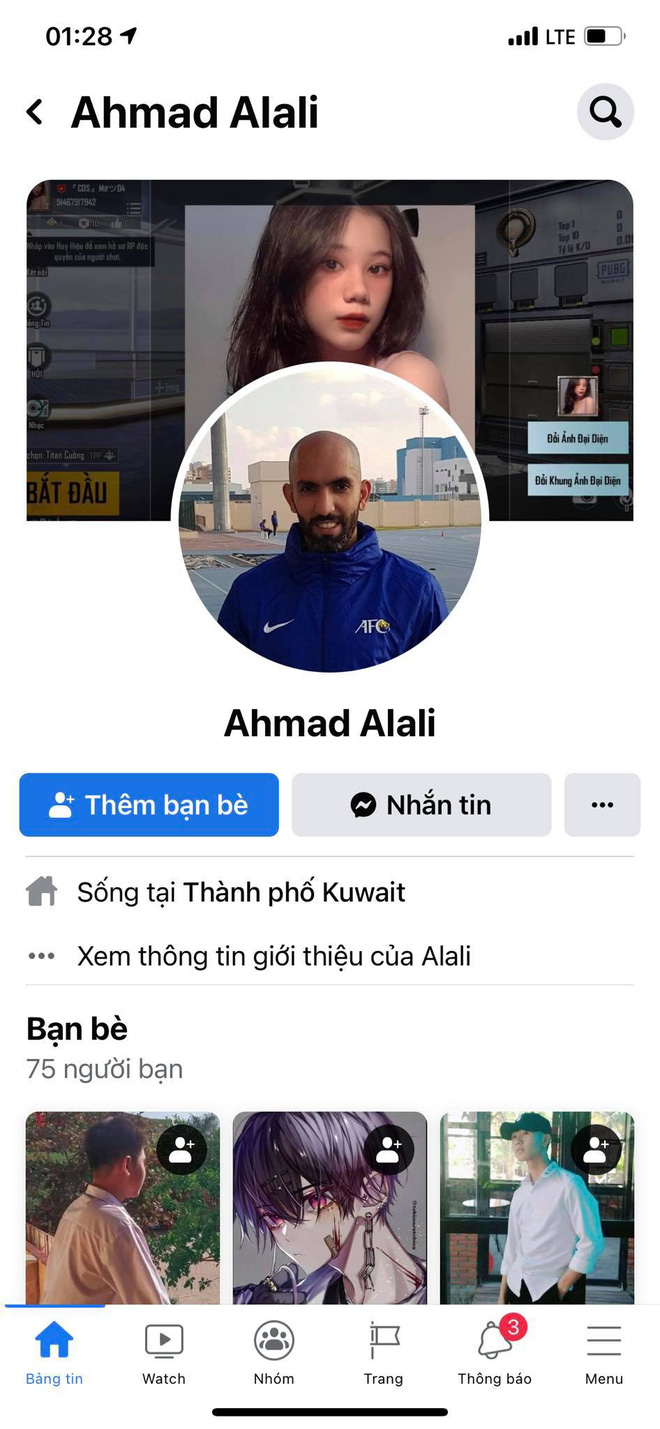View the circular profile picture
The image size is (660, 1429).
(330, 520)
